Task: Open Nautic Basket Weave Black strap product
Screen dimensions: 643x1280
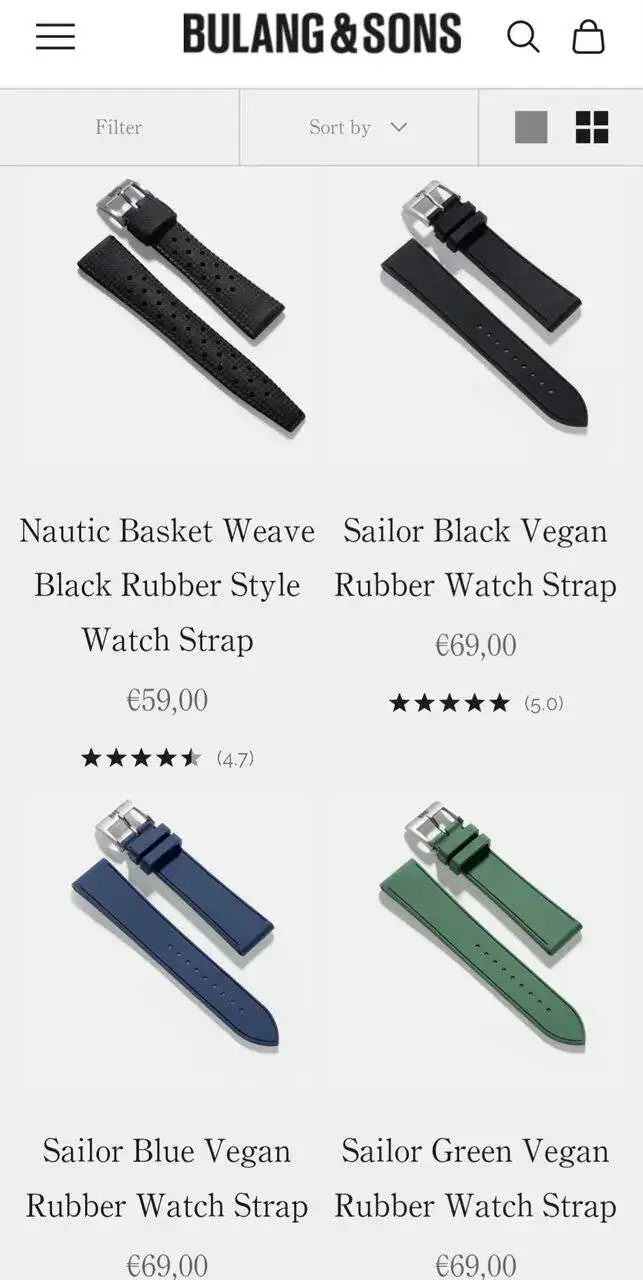Action: (x=167, y=584)
